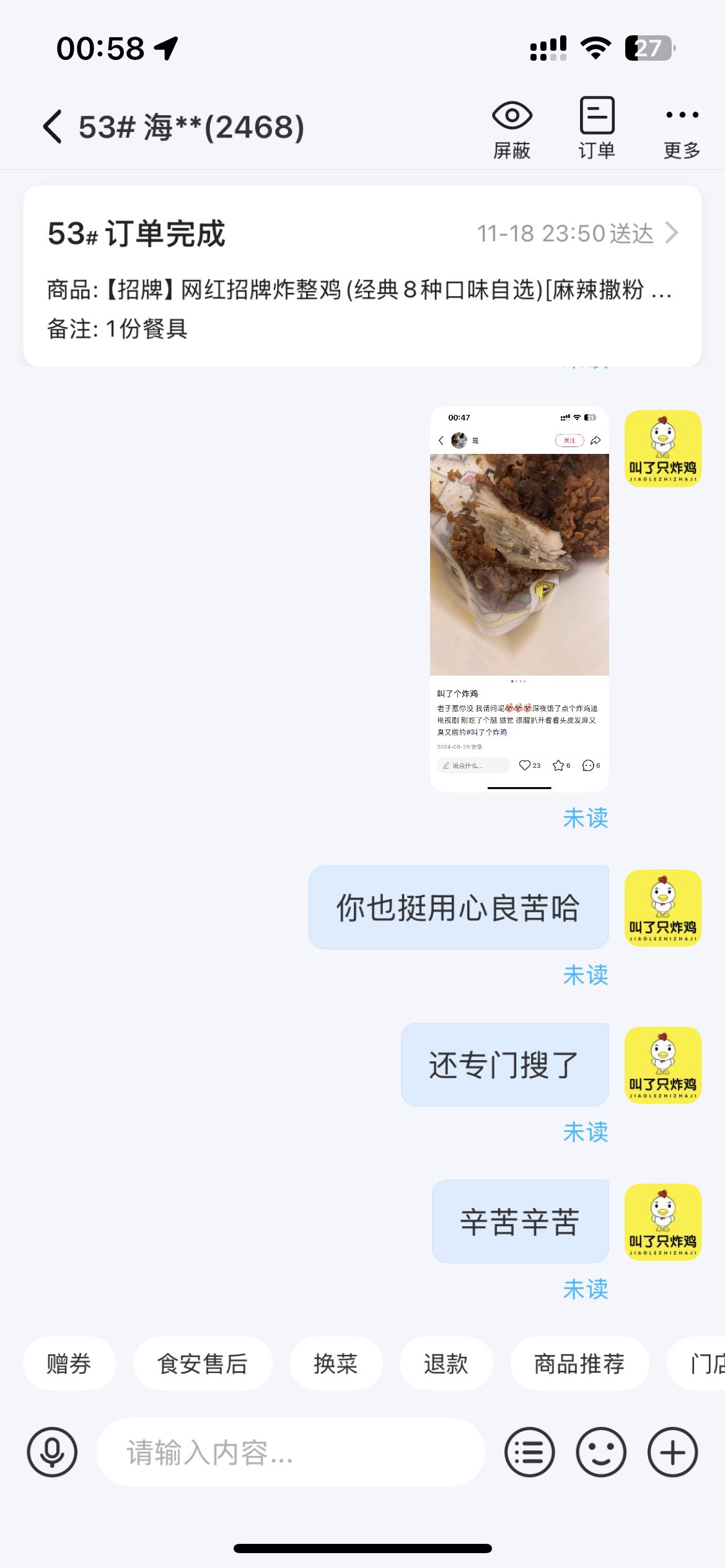Open the 更多 overflow menu
Image resolution: width=725 pixels, height=1568 pixels.
click(682, 128)
